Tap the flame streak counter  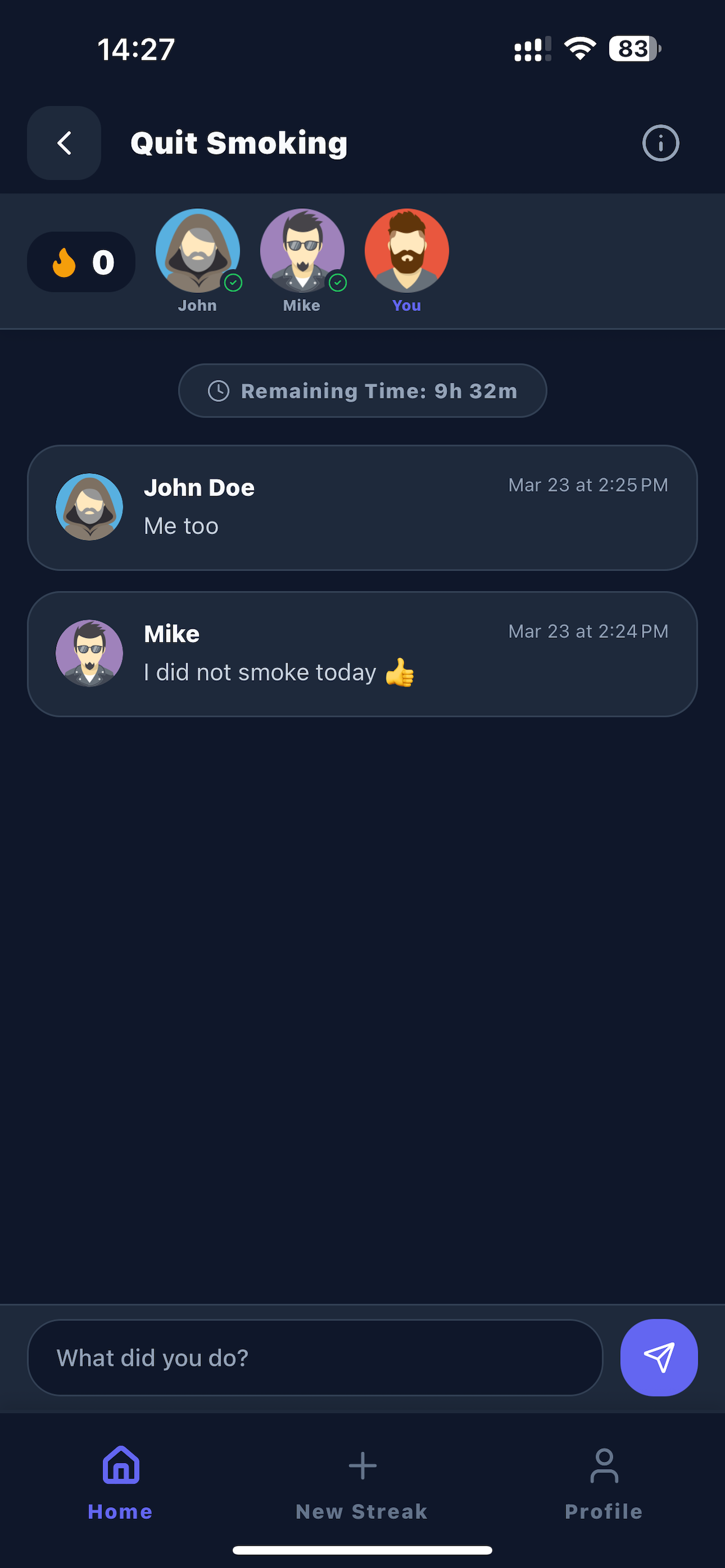tap(81, 261)
